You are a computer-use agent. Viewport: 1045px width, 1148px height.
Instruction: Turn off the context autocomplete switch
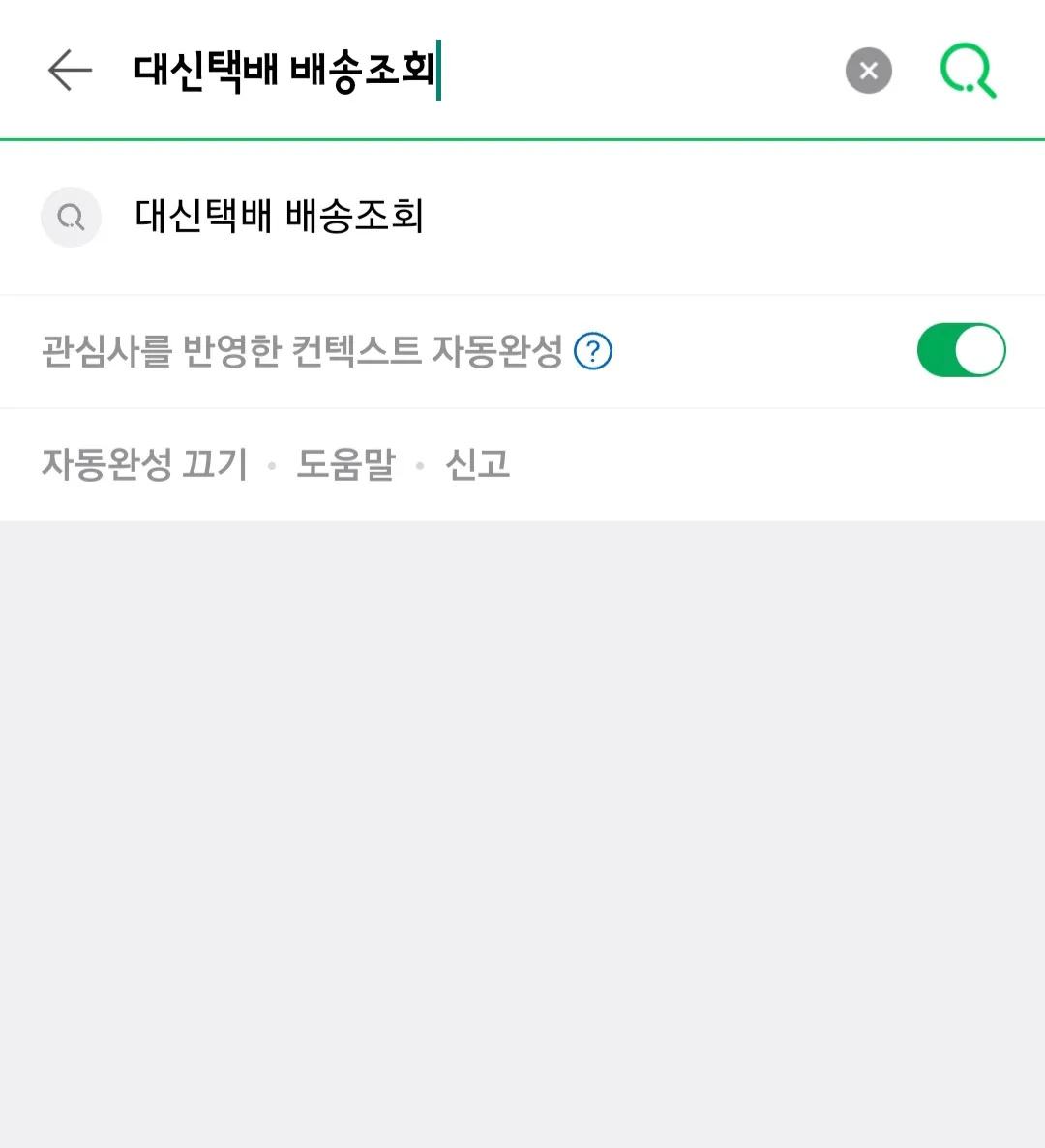coord(961,350)
